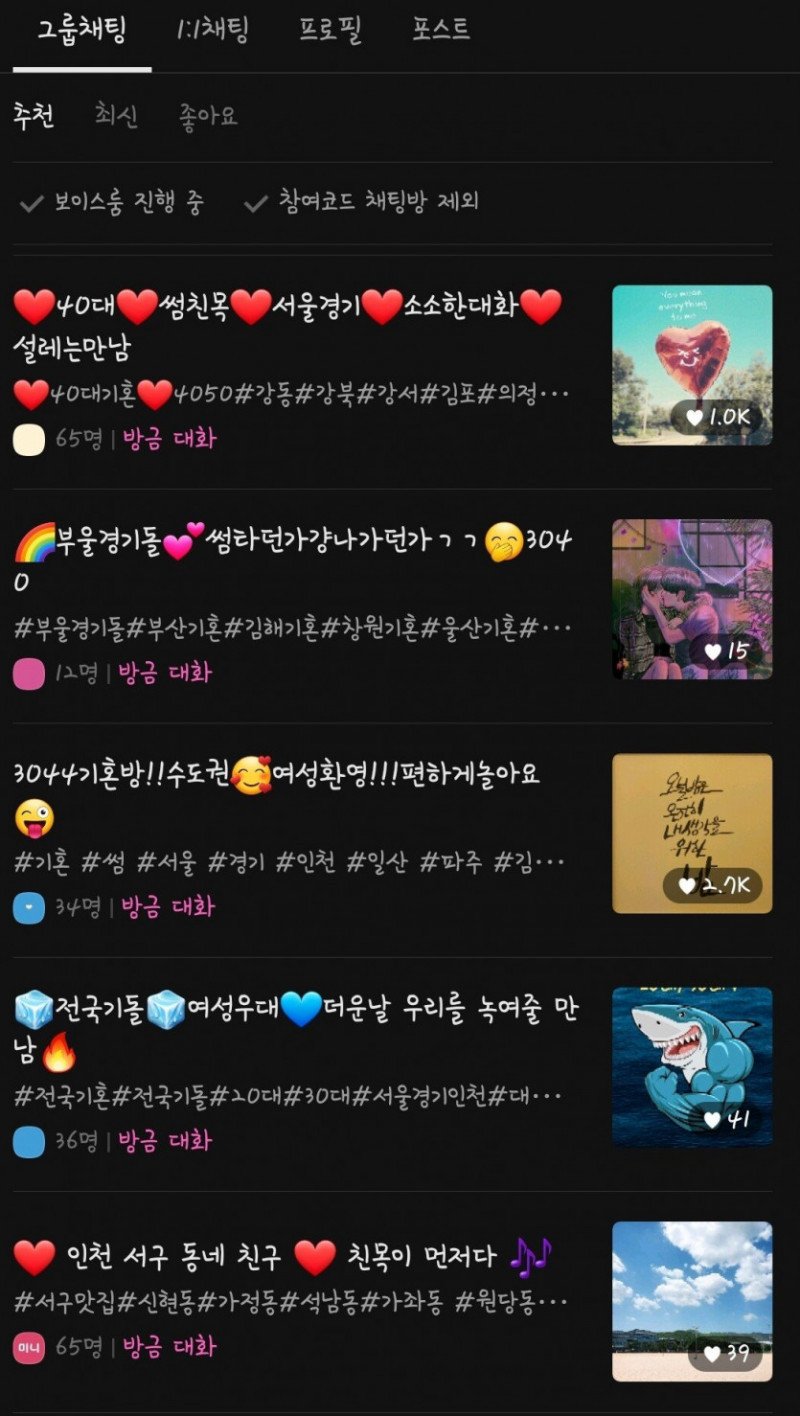This screenshot has height=1416, width=800.
Task: Tap the sky photo thumbnail with 39 likes
Action: 692,1301
